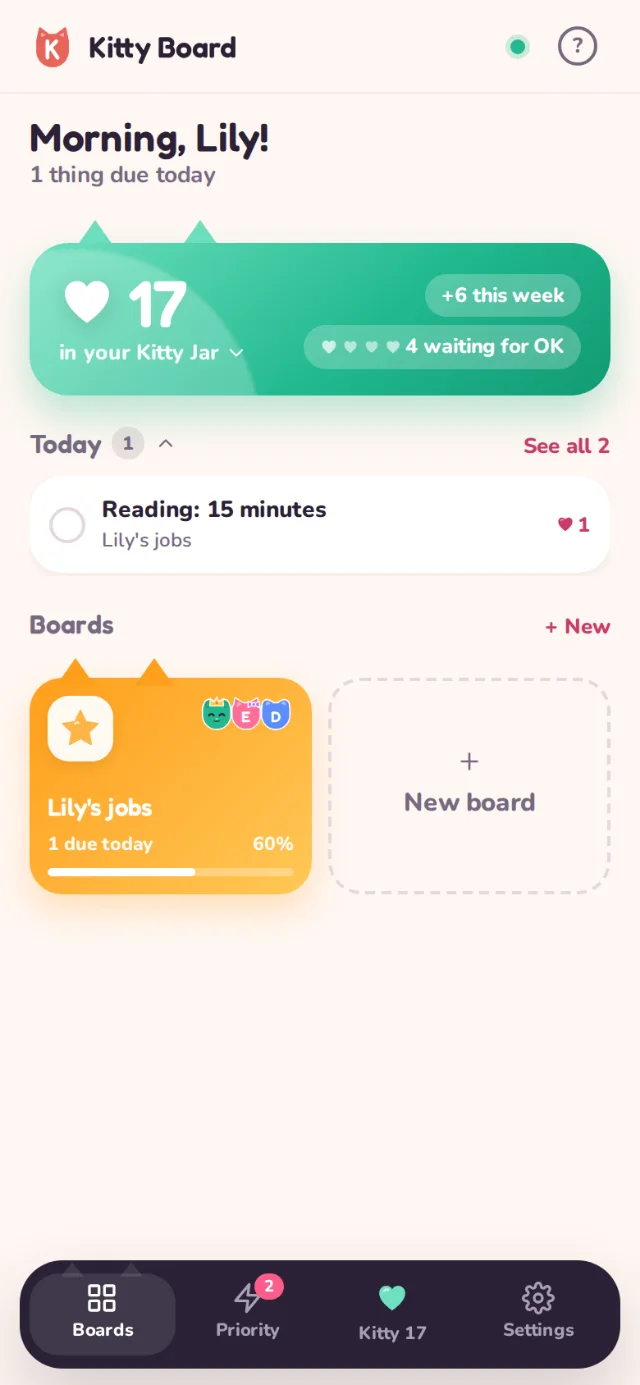The image size is (640, 1385).
Task: Open See all 2 tasks
Action: pyautogui.click(x=566, y=446)
